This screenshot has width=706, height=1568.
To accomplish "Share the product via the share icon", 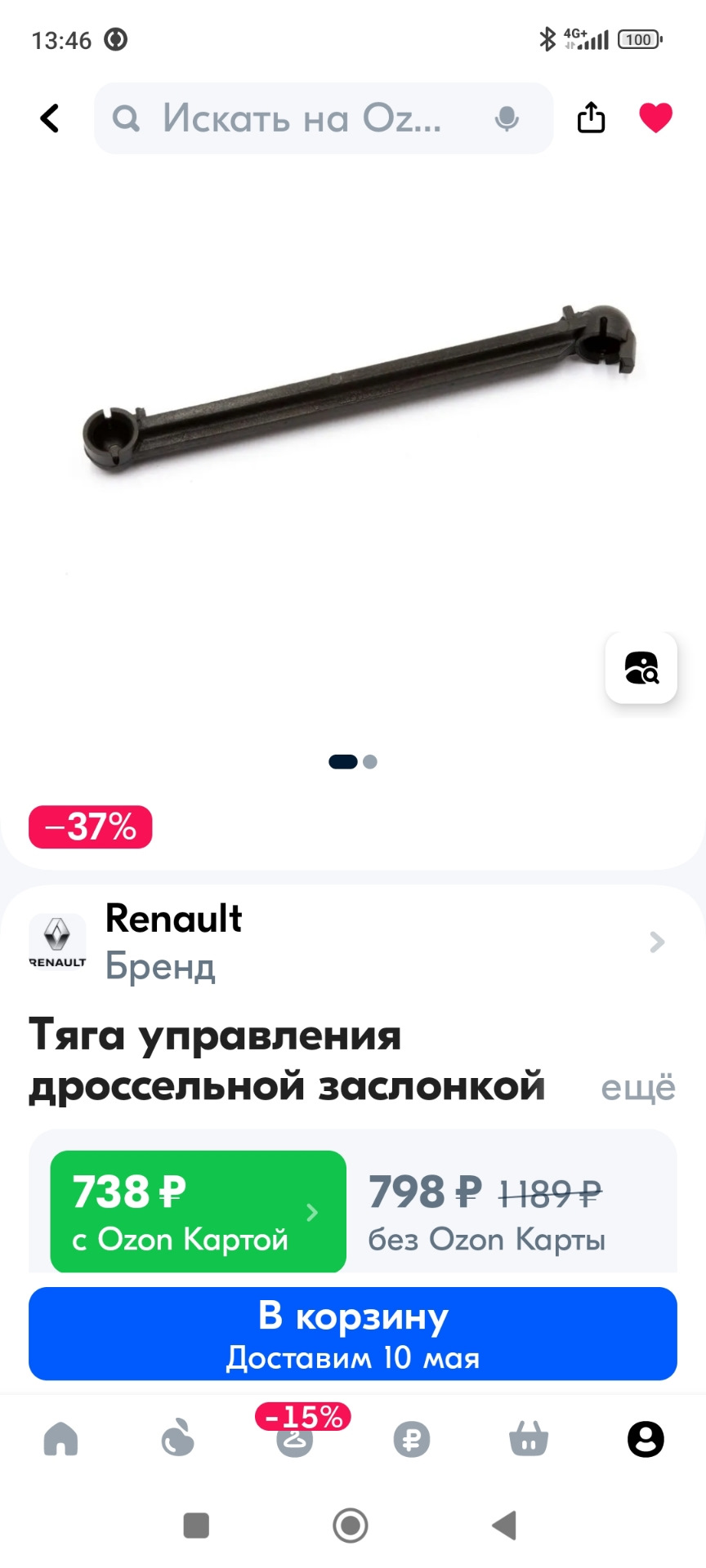I will coord(591,117).
